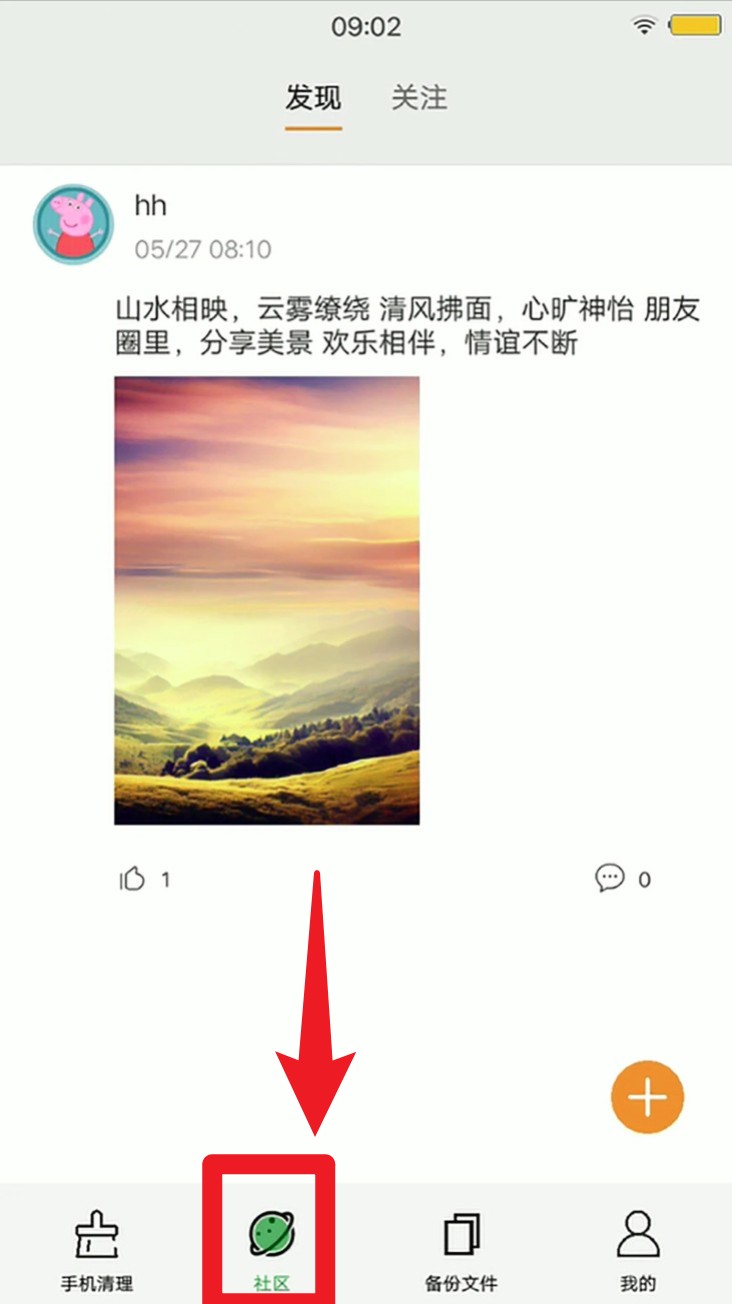Screen dimensions: 732x1304
Task: Open the landscape photo in hh's post
Action: [x=267, y=600]
